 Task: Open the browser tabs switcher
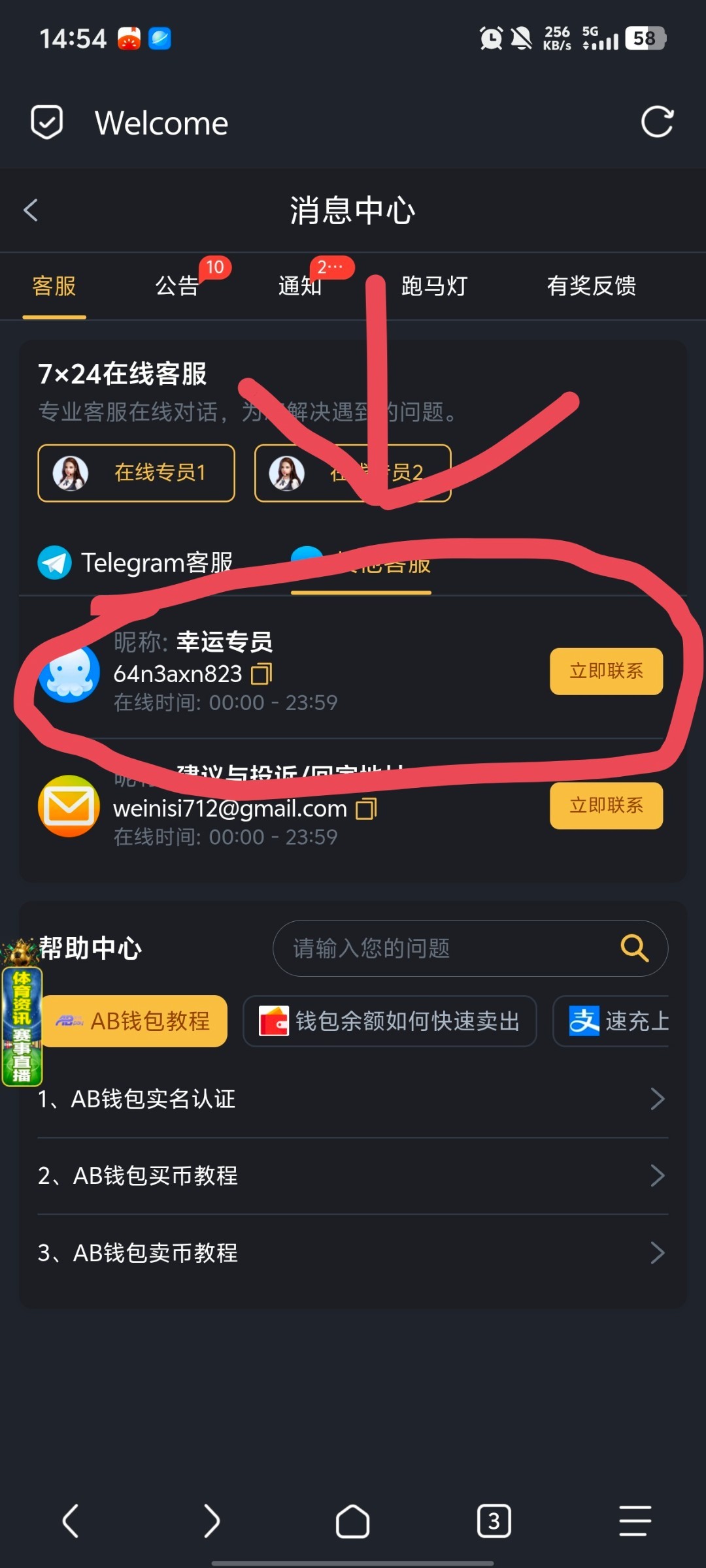(494, 1521)
